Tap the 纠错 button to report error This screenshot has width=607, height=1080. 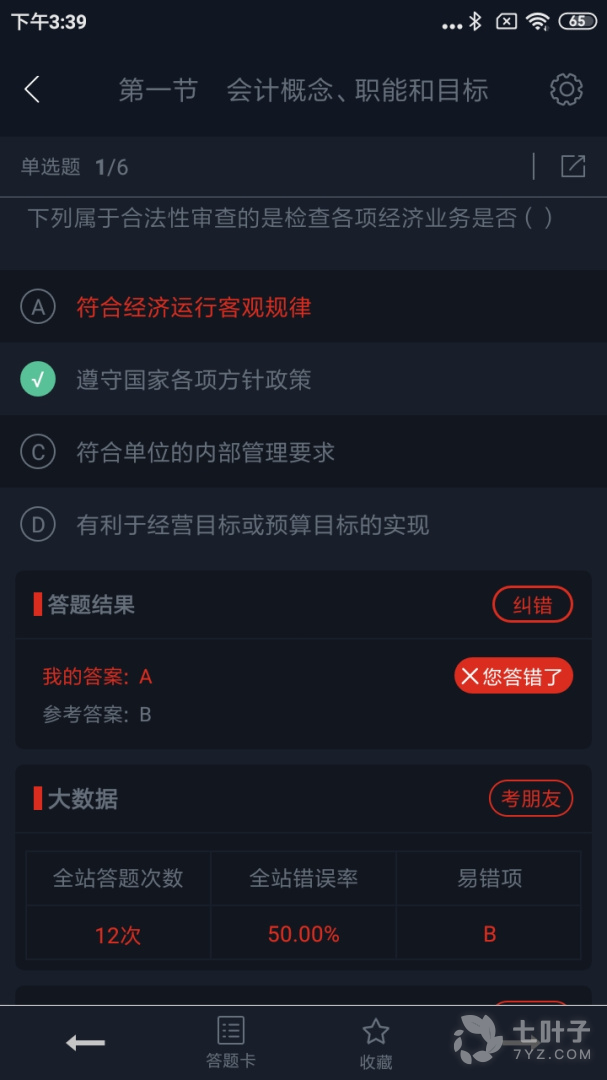(533, 605)
